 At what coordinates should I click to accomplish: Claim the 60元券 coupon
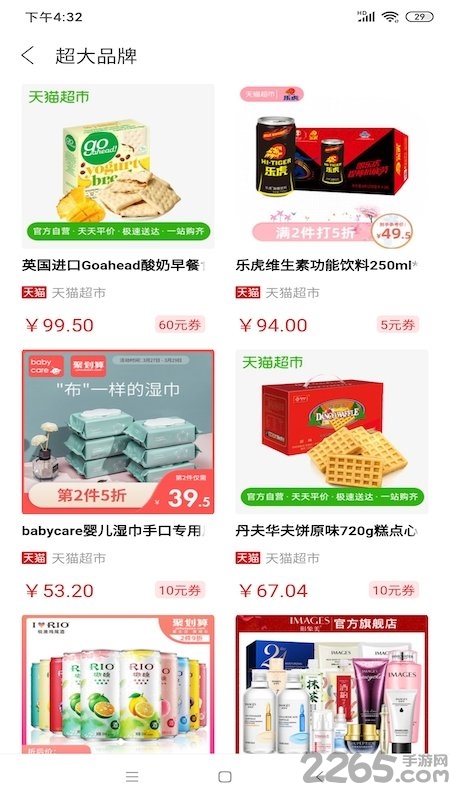tap(180, 324)
